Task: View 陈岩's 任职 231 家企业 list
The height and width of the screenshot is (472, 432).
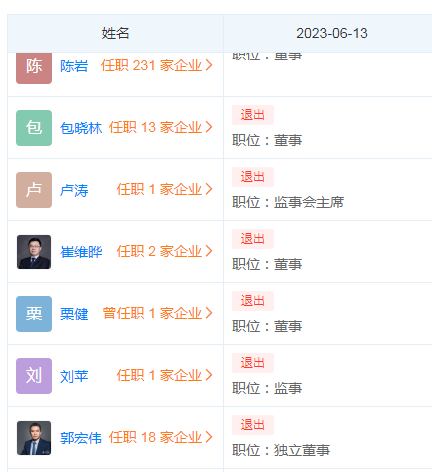Action: click(157, 65)
